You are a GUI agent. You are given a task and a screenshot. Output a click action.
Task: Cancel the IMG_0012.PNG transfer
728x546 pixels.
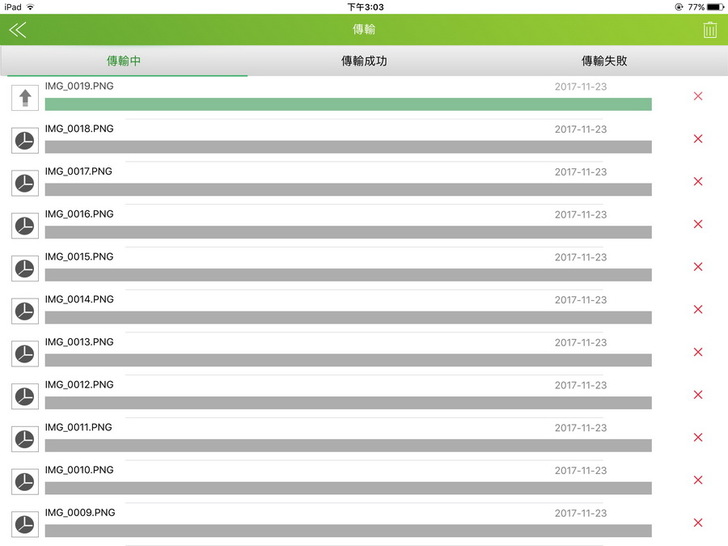click(698, 395)
